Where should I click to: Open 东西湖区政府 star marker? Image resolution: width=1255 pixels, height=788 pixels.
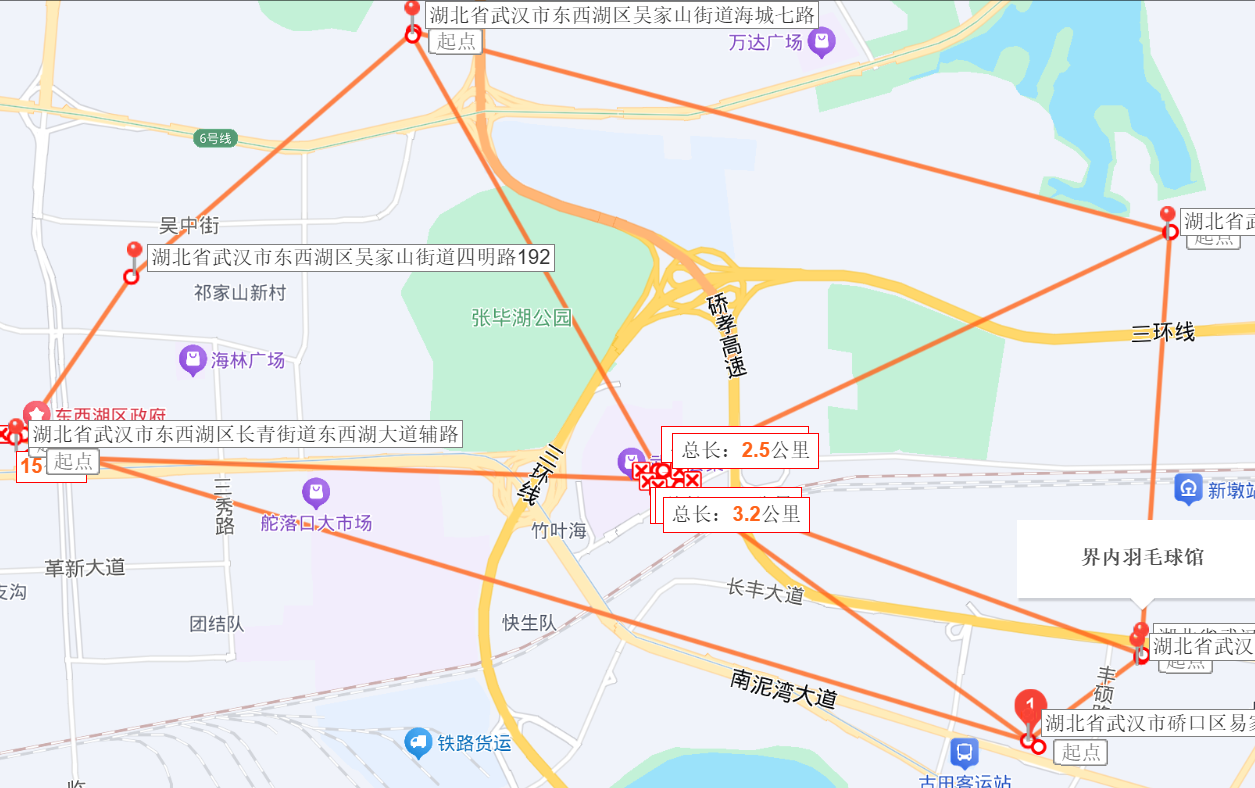coord(37,412)
